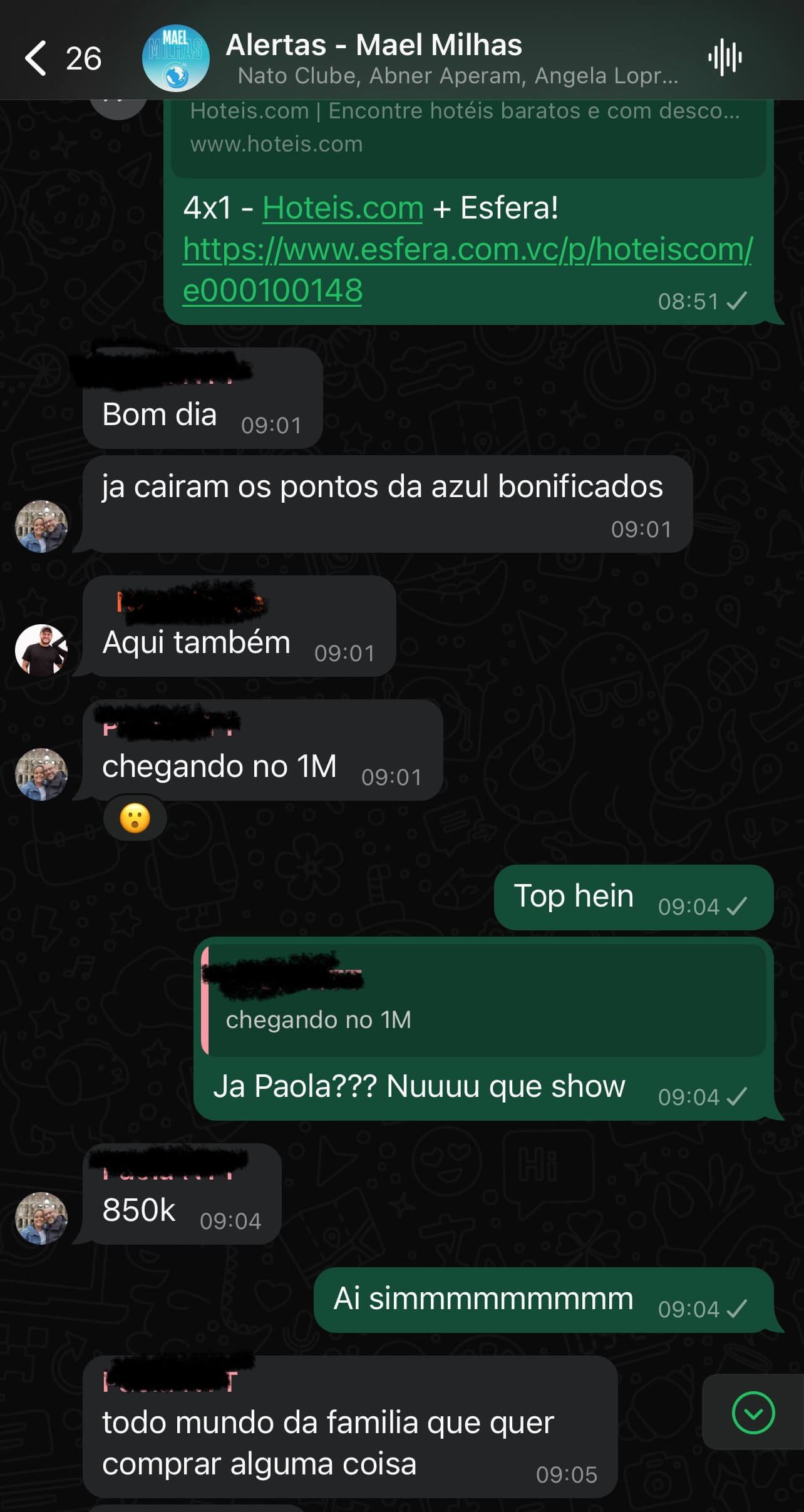
Task: Open the group profile picture
Action: click(176, 58)
